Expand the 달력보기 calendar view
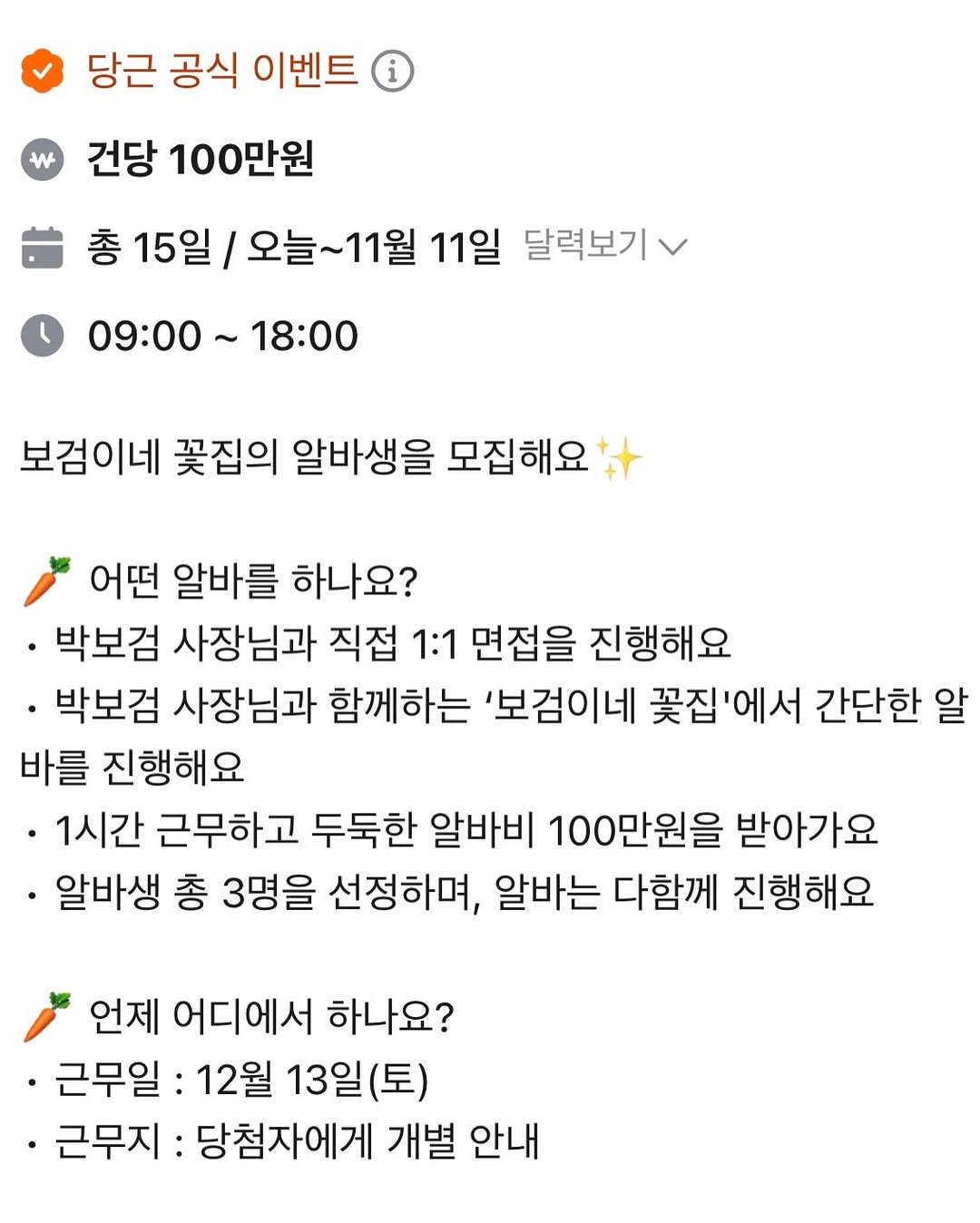 click(x=605, y=245)
